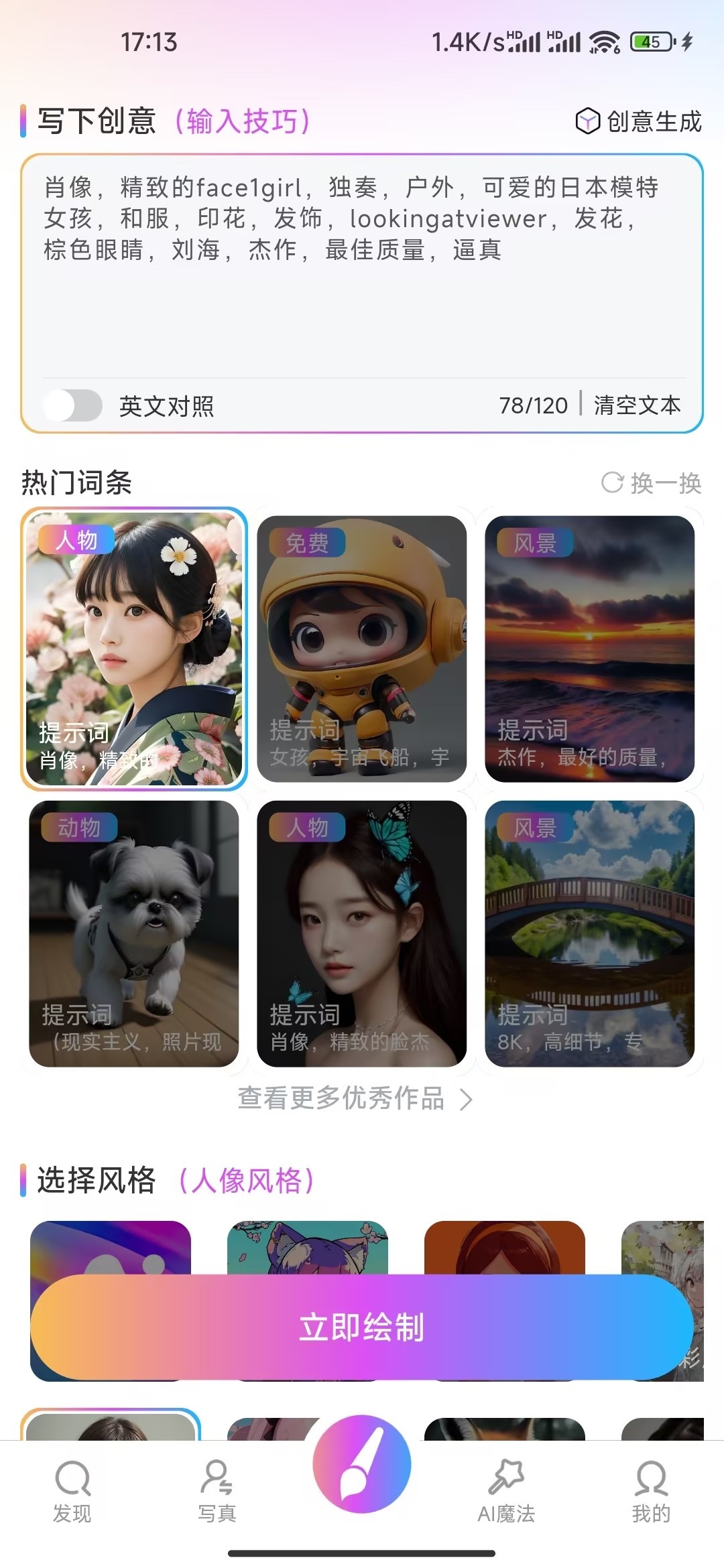Viewport: 724px width, 1568px height.
Task: Open 查看更多优秀作品 to view more works
Action: click(355, 1098)
